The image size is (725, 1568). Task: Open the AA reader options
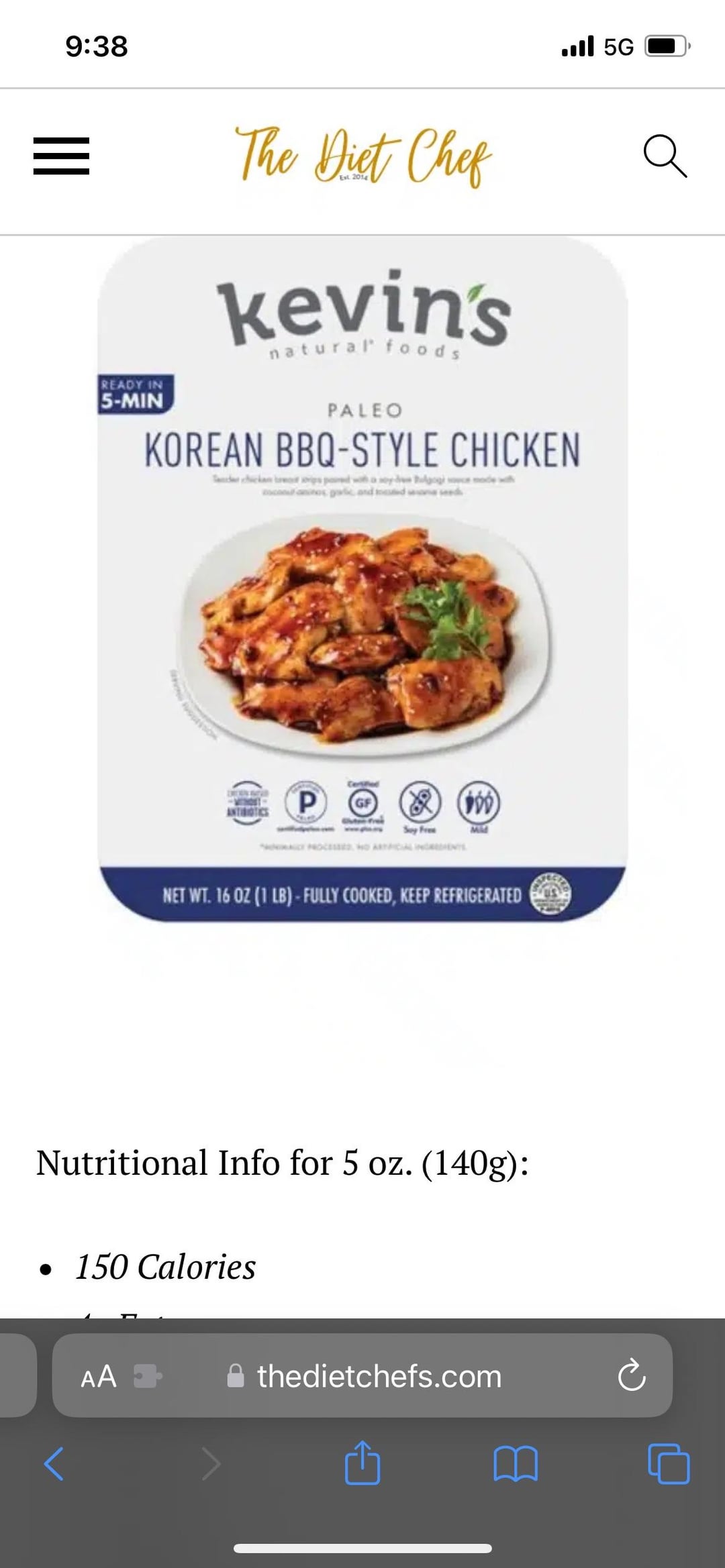tap(99, 1377)
